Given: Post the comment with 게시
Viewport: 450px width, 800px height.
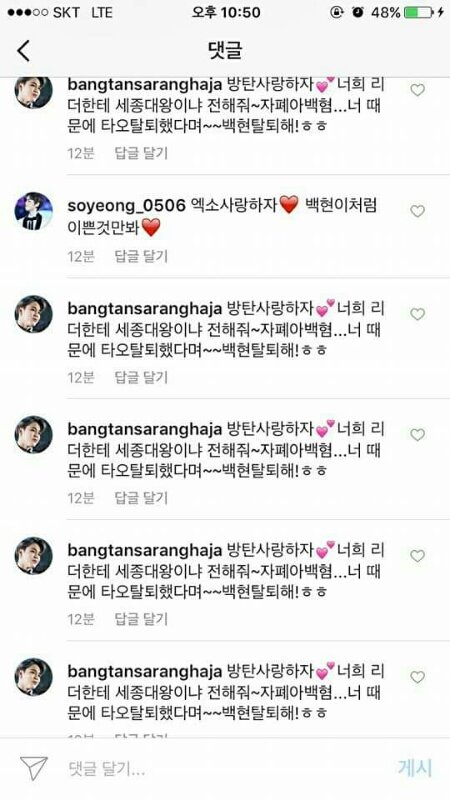Looking at the screenshot, I should point(415,768).
